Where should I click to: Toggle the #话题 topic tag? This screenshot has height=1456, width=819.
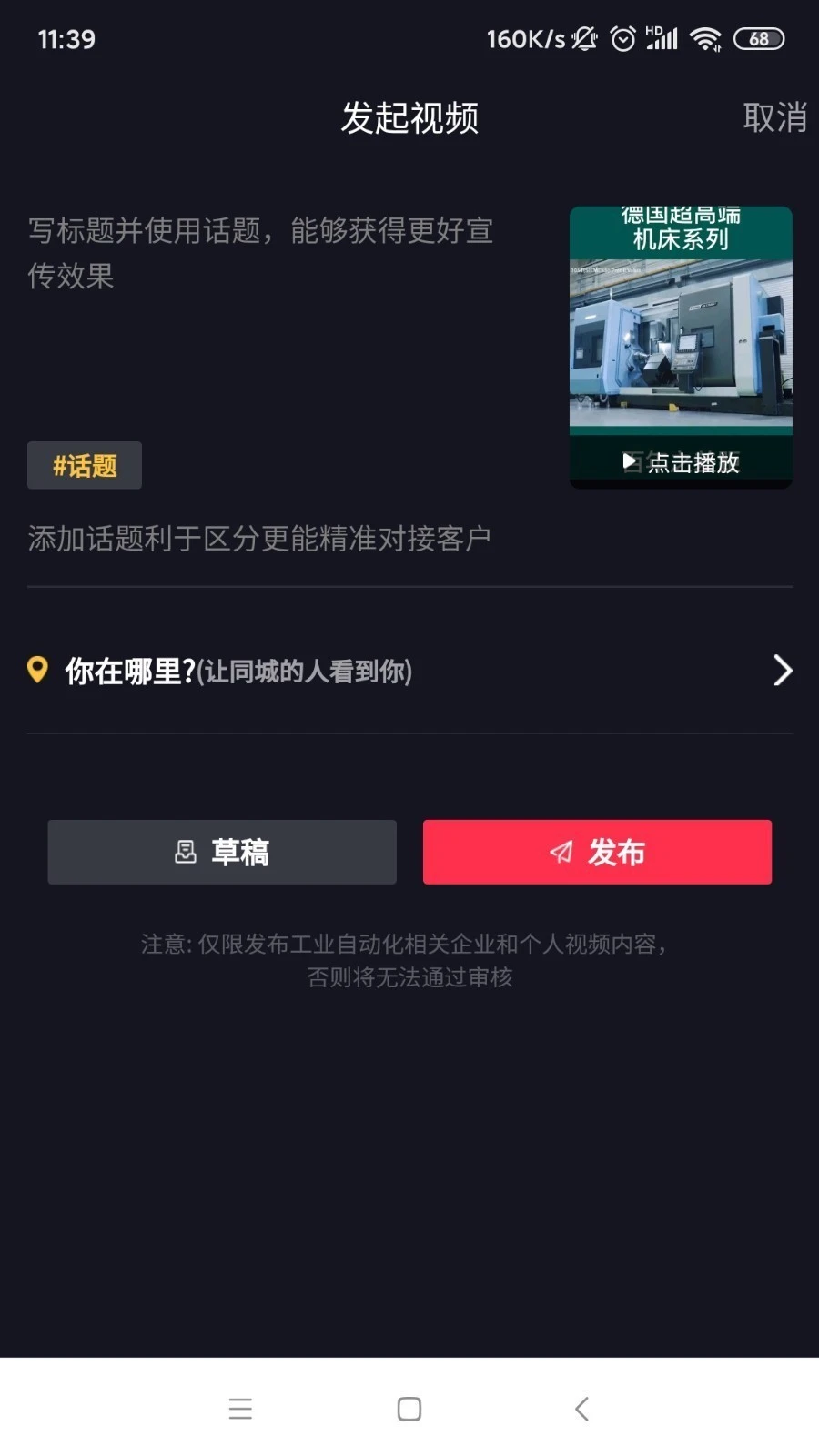click(84, 465)
